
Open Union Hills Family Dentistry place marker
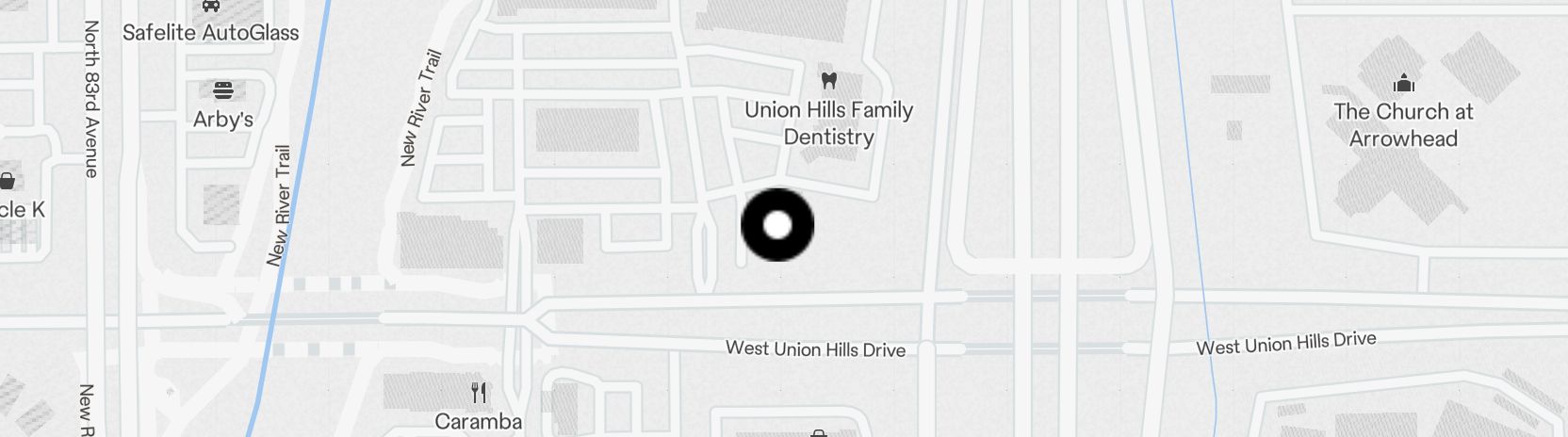coord(828,82)
